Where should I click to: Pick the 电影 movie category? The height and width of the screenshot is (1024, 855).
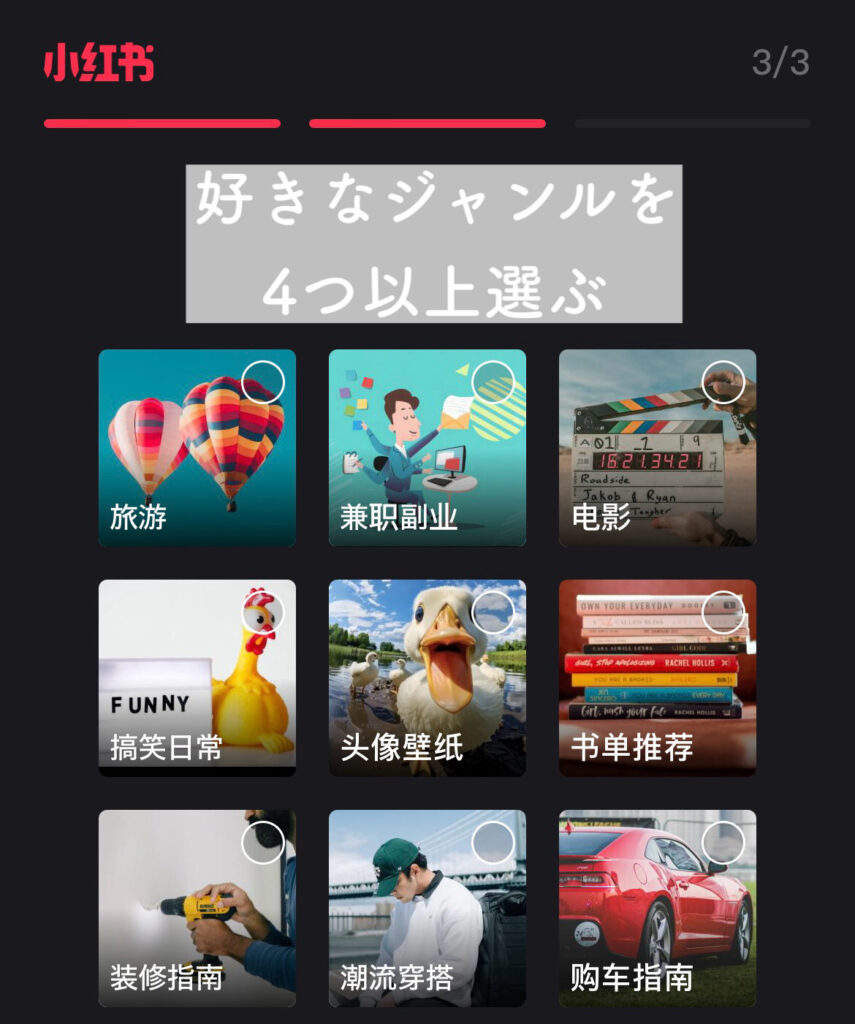point(657,448)
